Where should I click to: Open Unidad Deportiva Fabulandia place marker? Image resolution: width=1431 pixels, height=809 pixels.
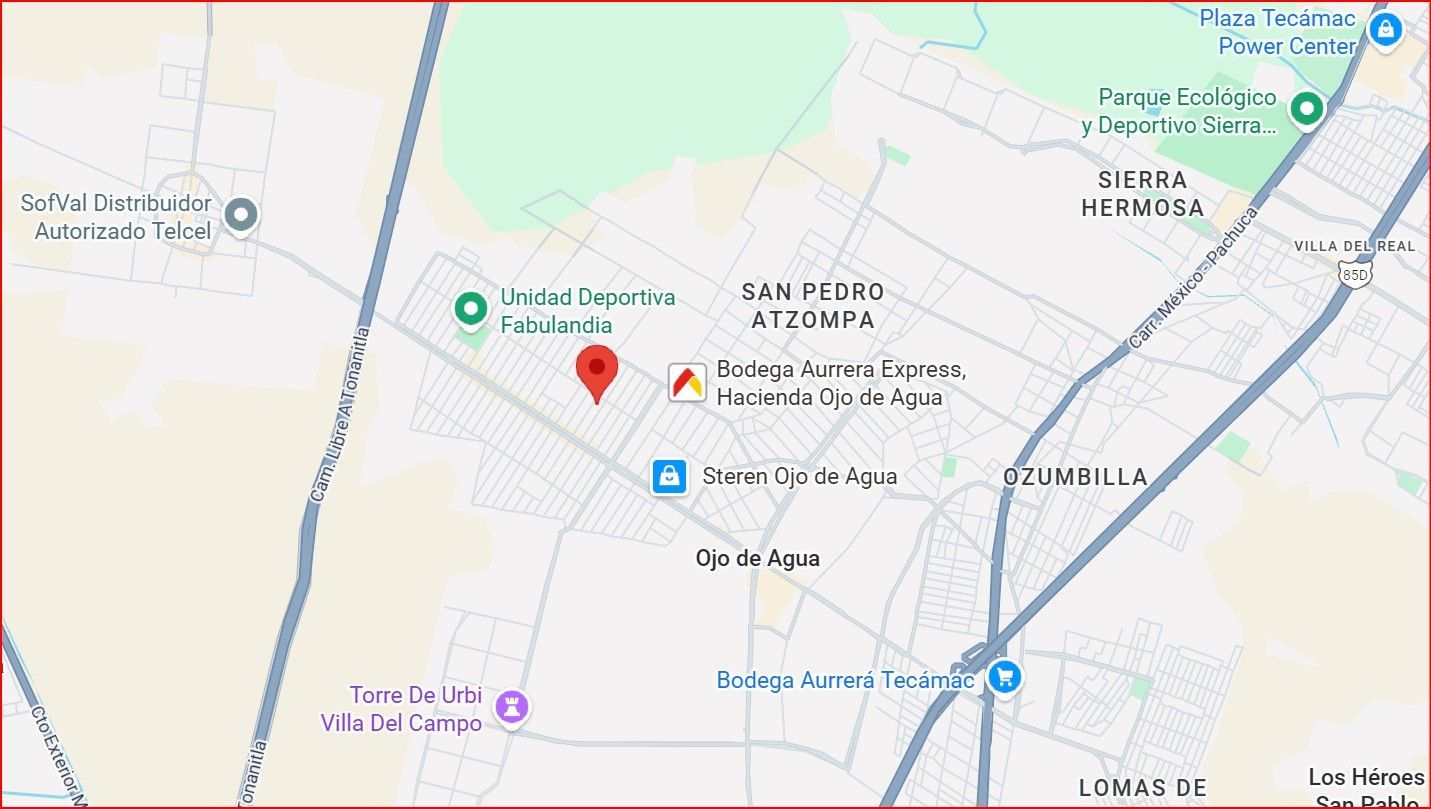(x=471, y=311)
